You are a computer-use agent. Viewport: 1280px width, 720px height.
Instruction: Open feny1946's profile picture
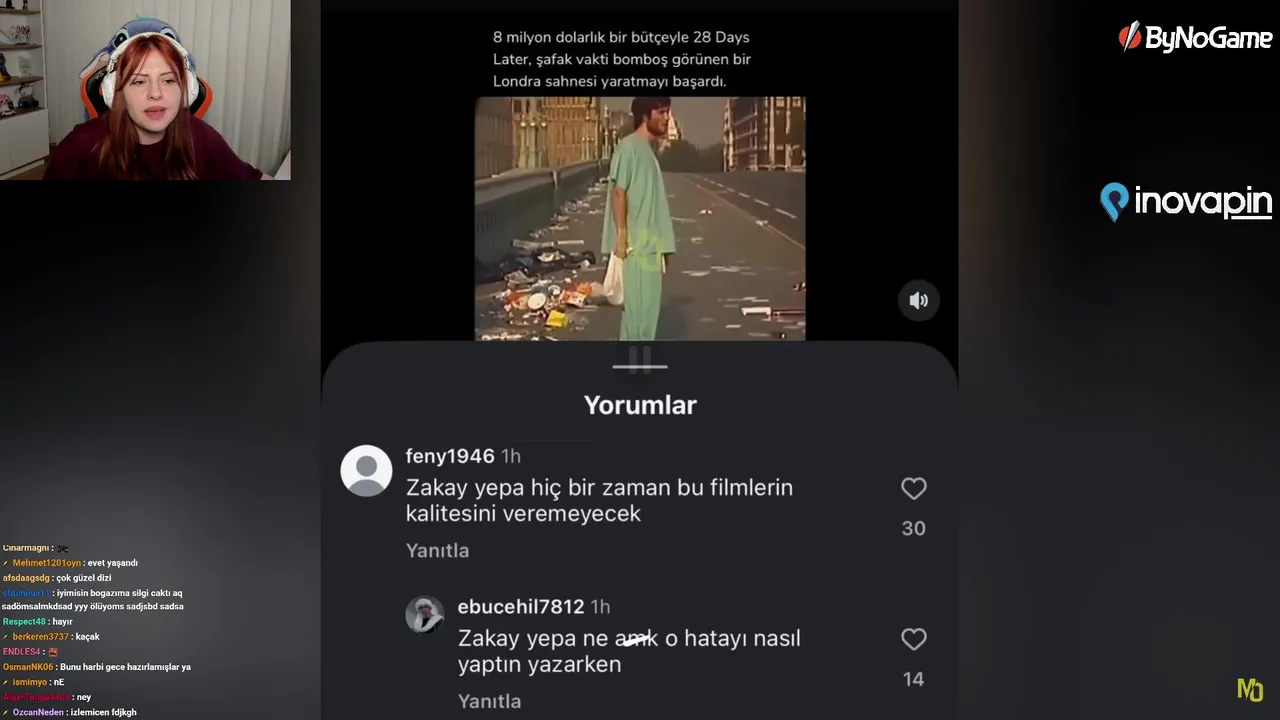366,470
